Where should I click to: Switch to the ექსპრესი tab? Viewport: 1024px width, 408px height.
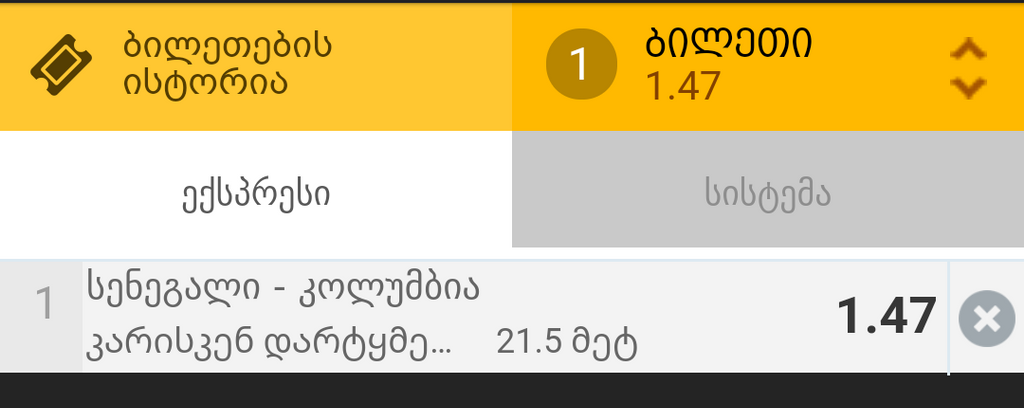click(x=255, y=193)
